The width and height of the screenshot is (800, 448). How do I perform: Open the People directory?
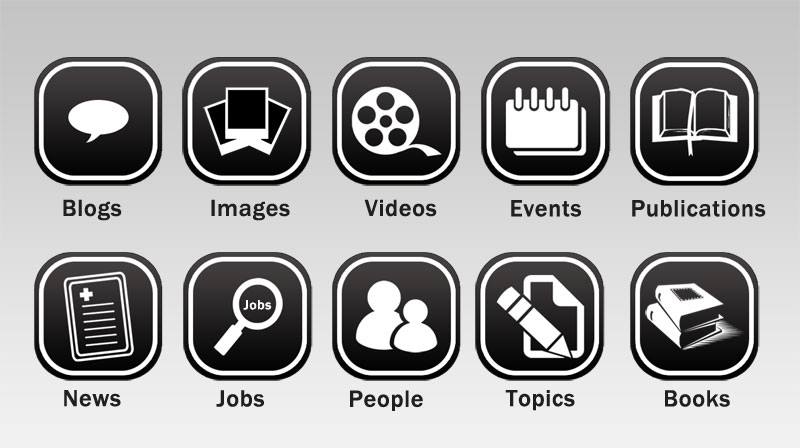[x=396, y=314]
